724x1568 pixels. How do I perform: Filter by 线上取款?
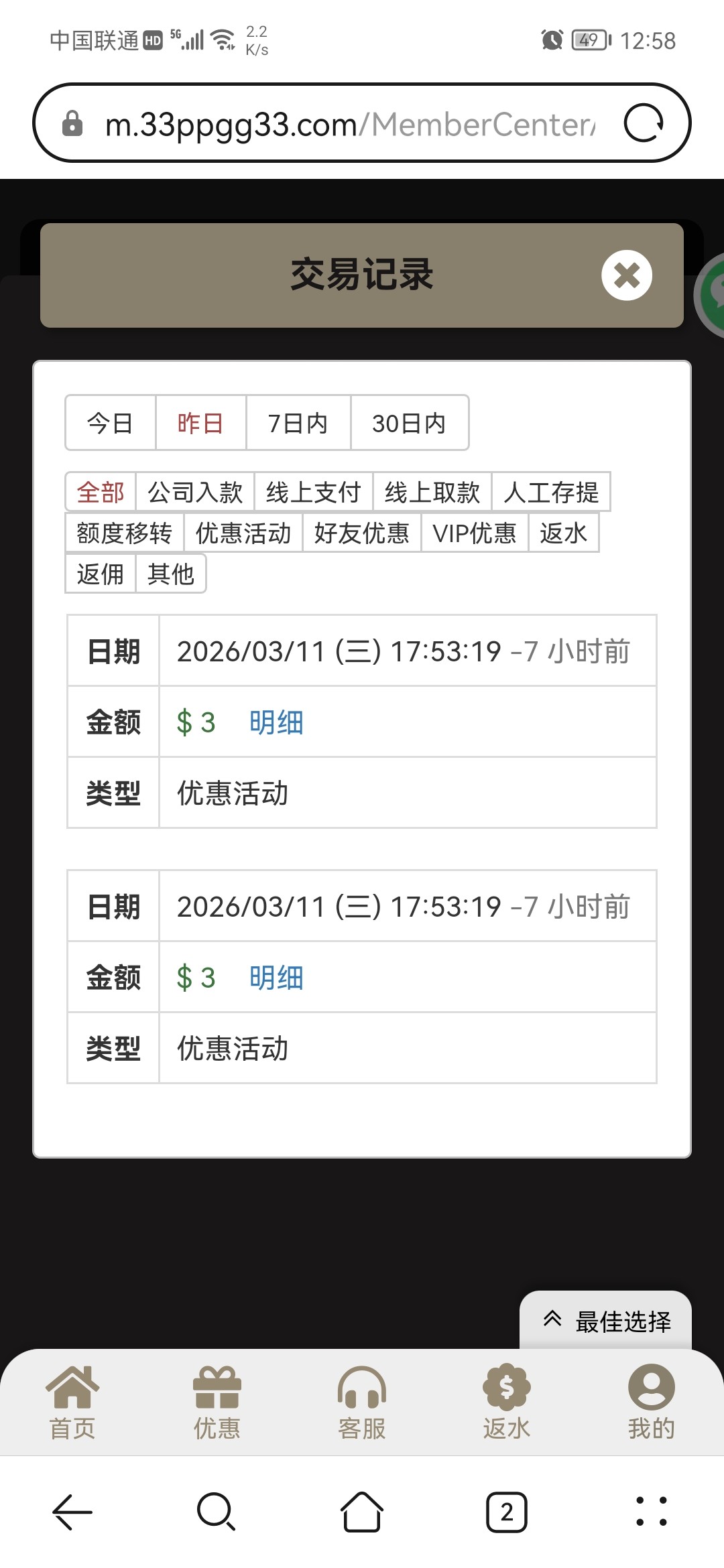[x=432, y=493]
